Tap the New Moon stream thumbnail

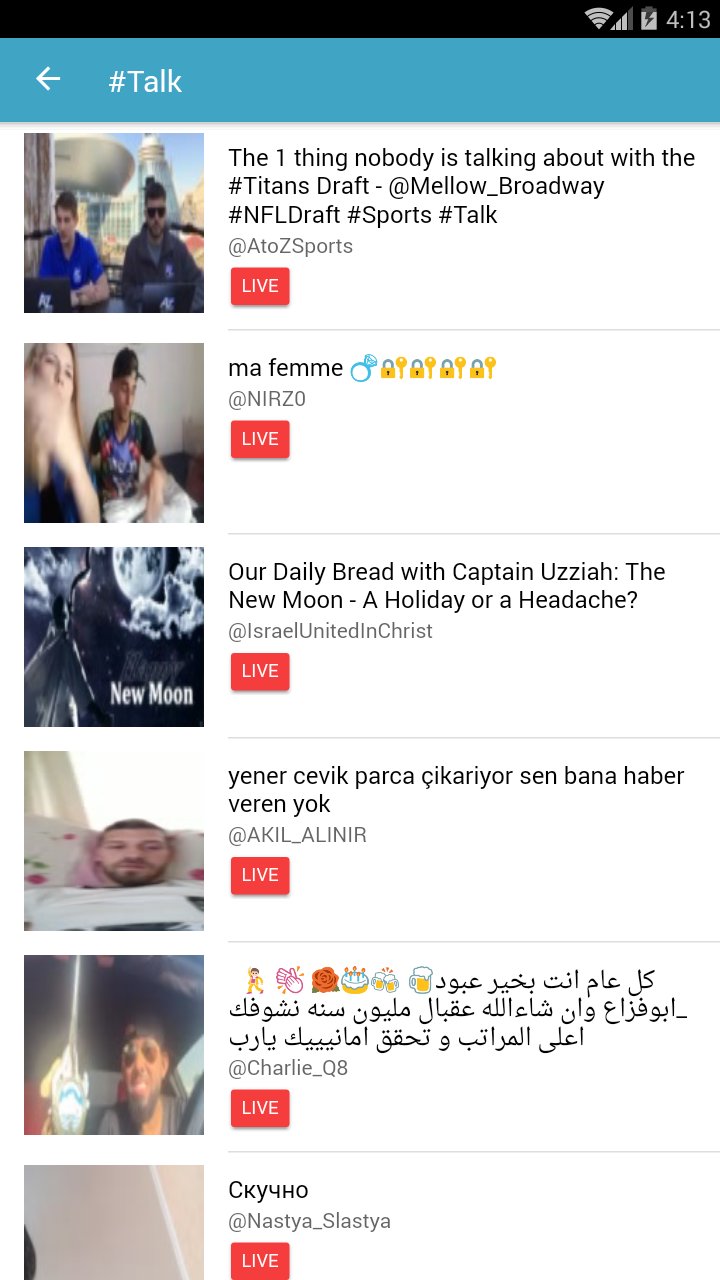point(113,636)
